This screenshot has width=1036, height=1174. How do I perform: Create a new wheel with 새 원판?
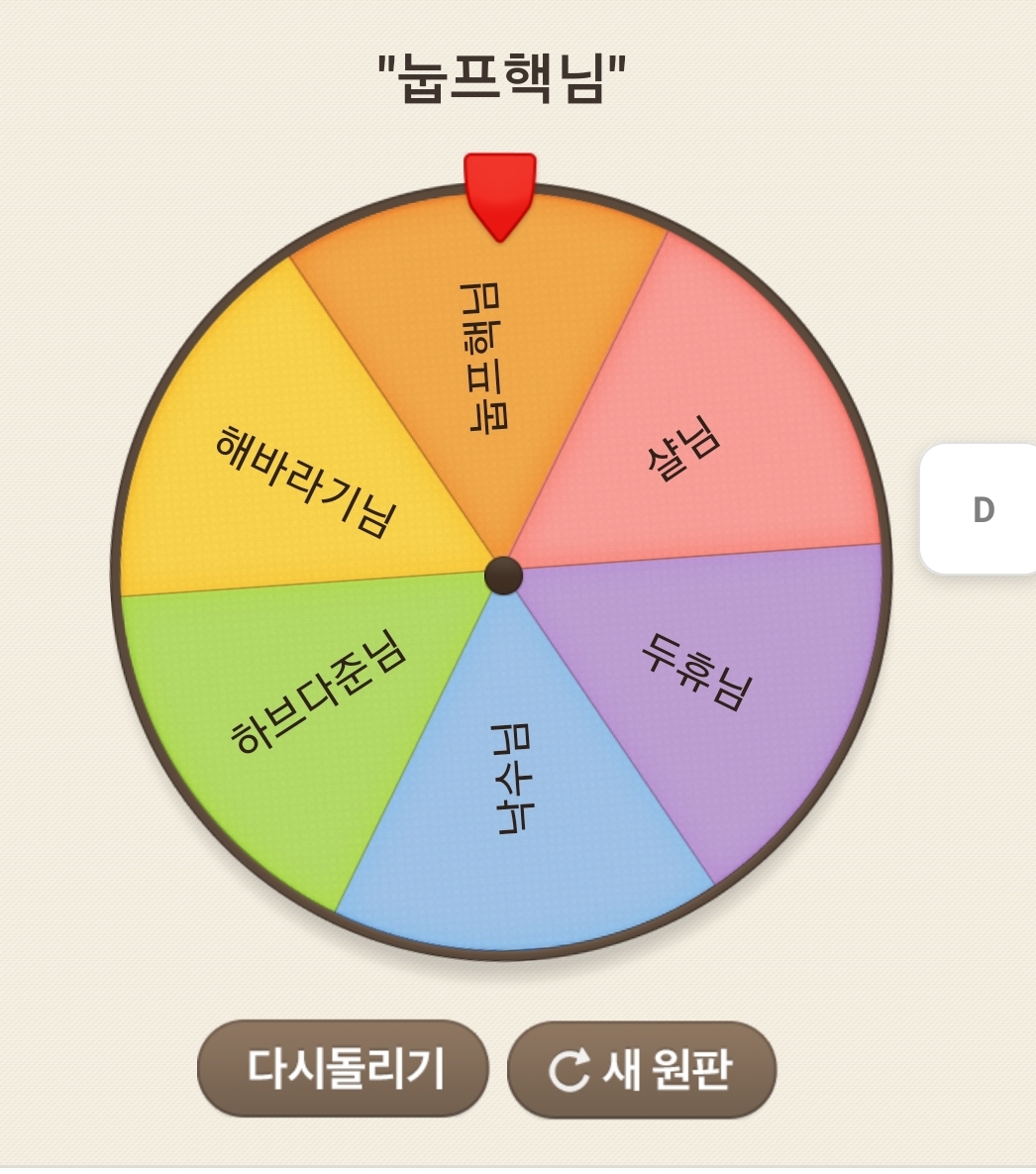coord(641,1069)
